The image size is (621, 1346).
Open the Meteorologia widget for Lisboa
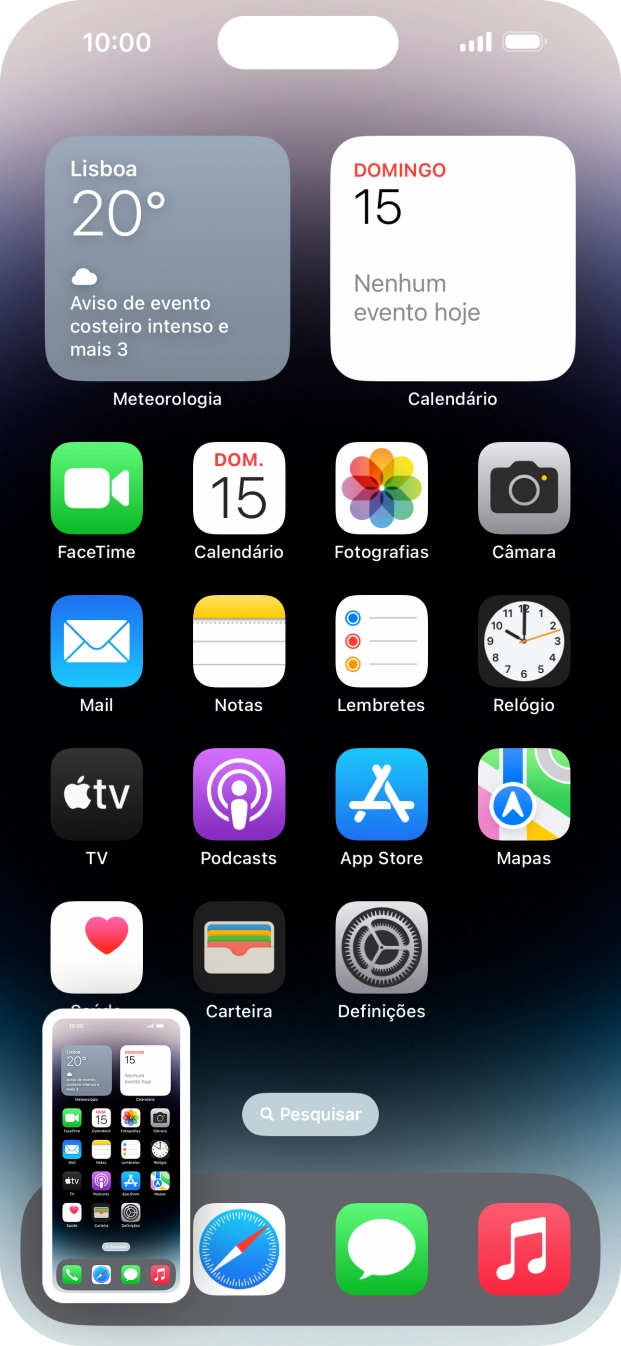pos(167,259)
